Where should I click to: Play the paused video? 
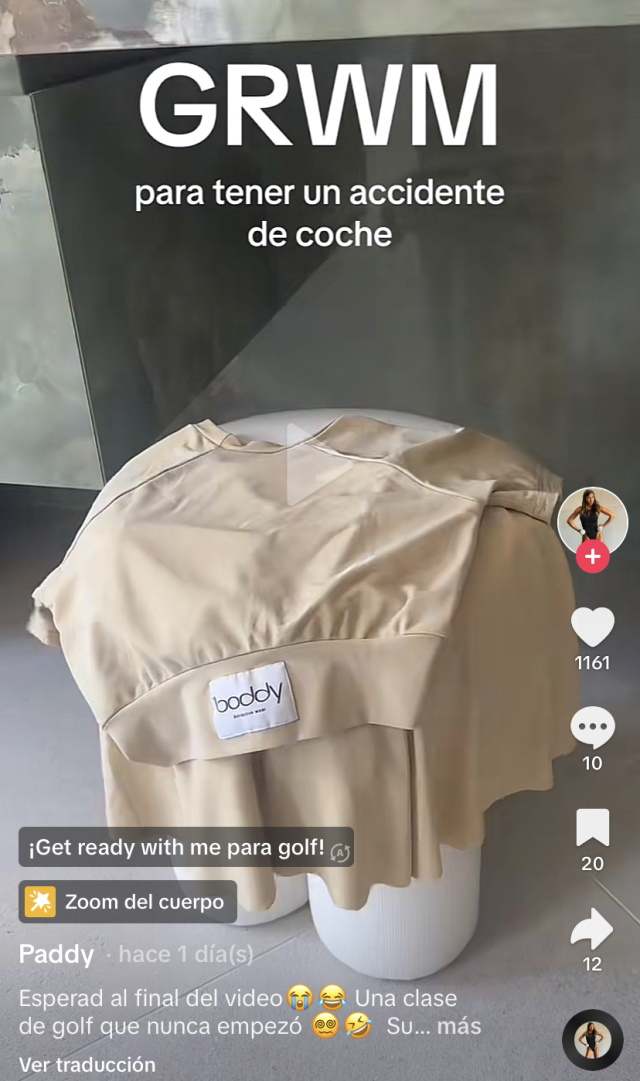point(319,465)
